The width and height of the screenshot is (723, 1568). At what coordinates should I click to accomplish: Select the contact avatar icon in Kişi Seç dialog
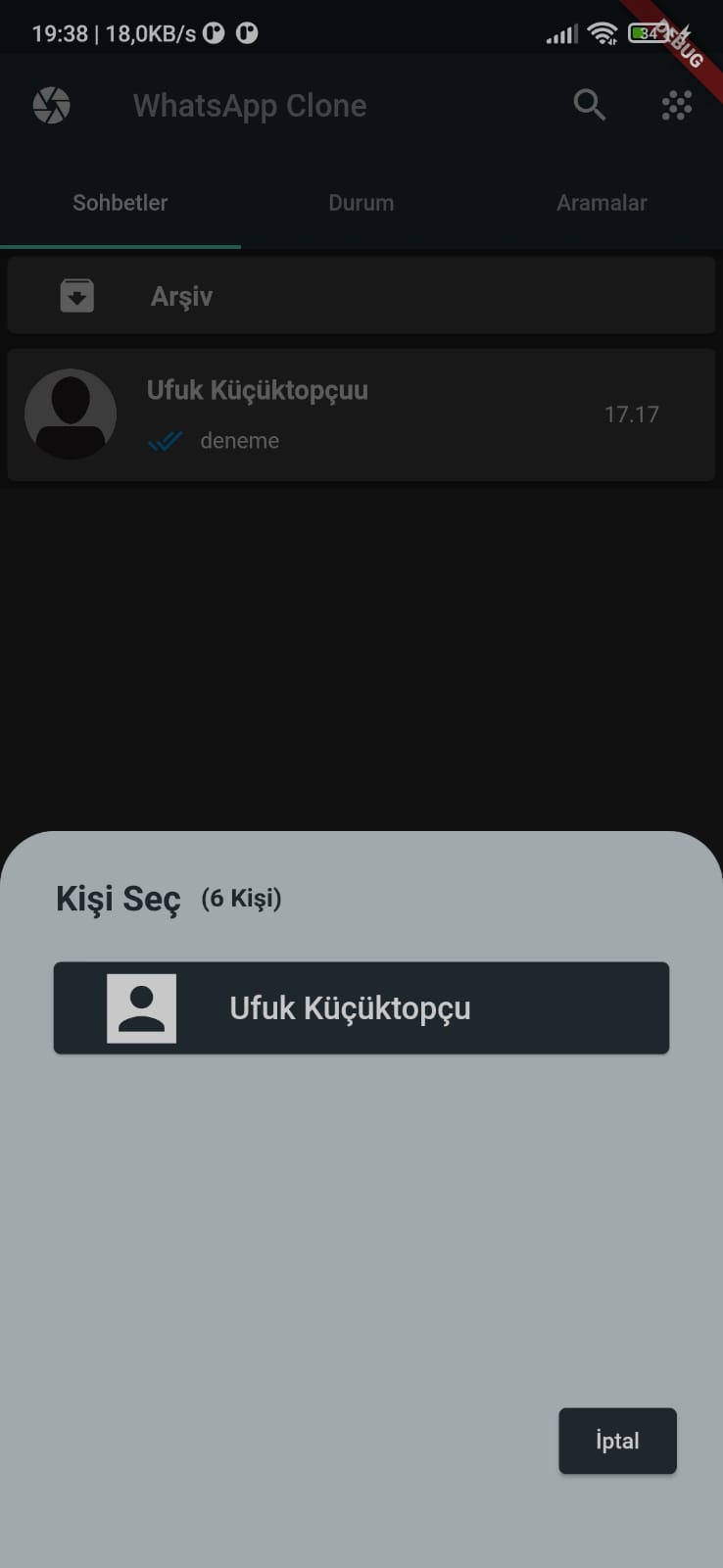point(143,1007)
